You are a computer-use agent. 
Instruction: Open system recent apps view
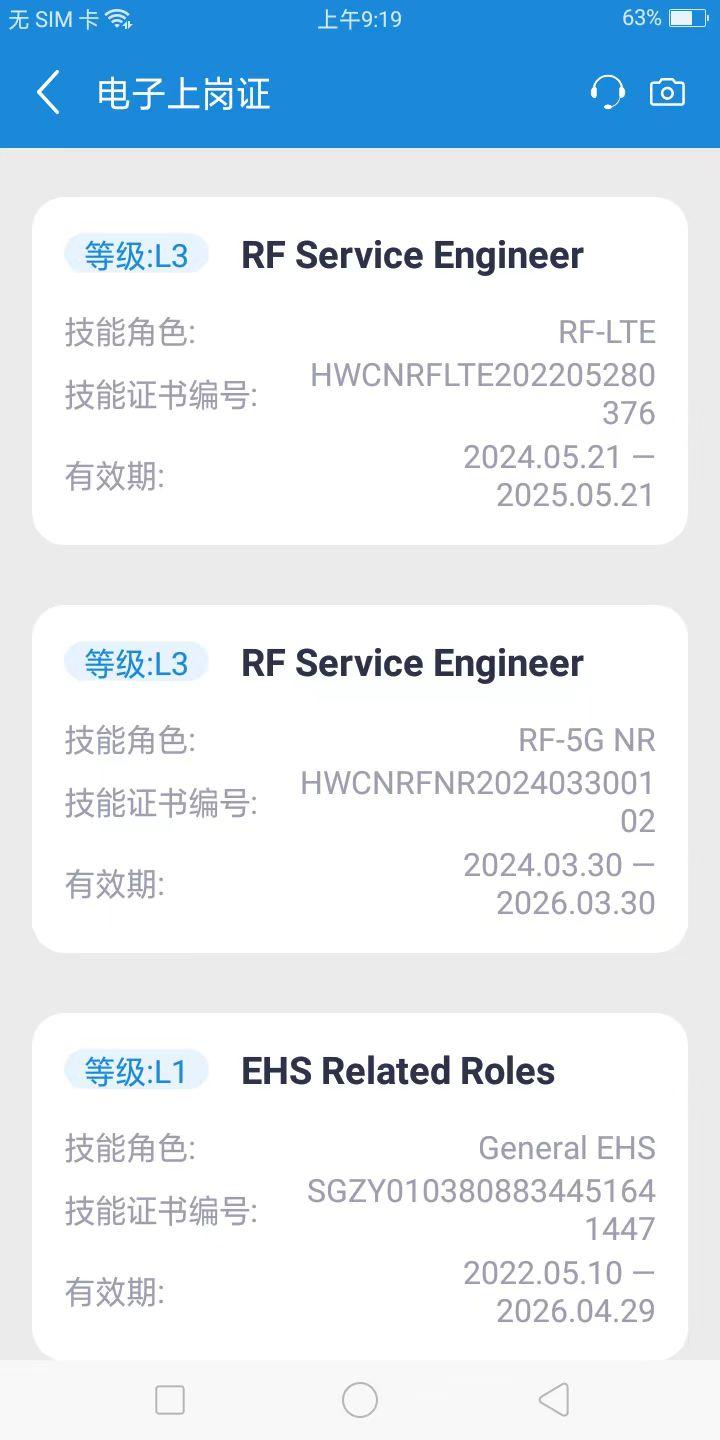tap(170, 1400)
